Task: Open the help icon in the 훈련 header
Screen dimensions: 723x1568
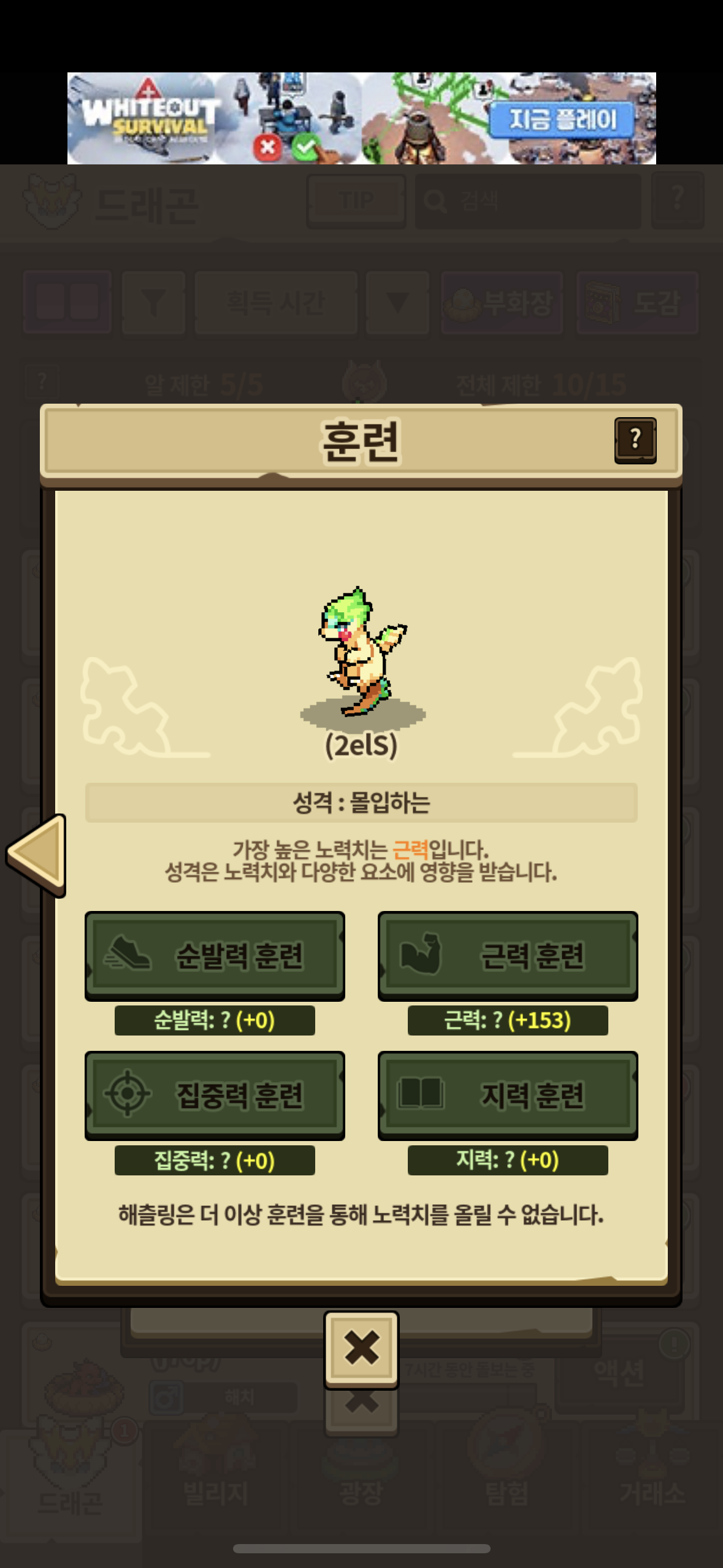Action: click(635, 440)
